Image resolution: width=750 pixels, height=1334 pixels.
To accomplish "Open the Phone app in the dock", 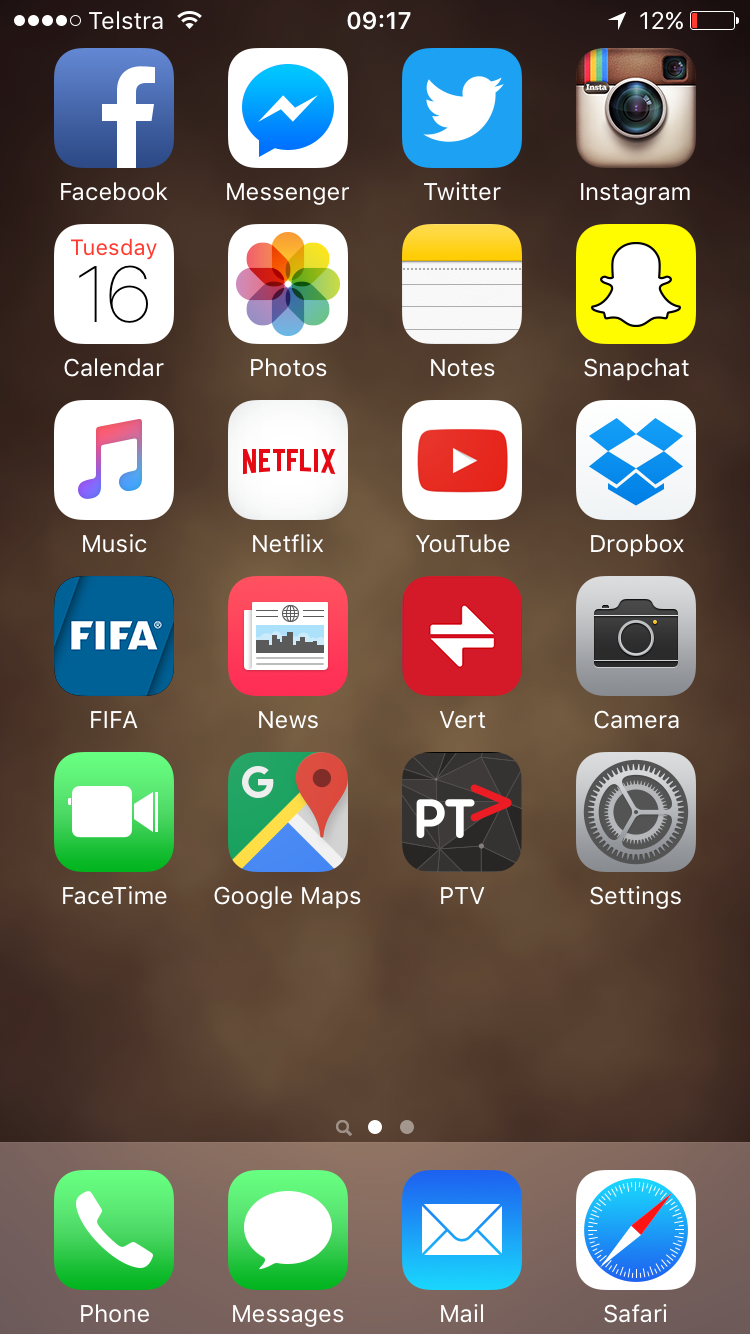I will pyautogui.click(x=114, y=1230).
